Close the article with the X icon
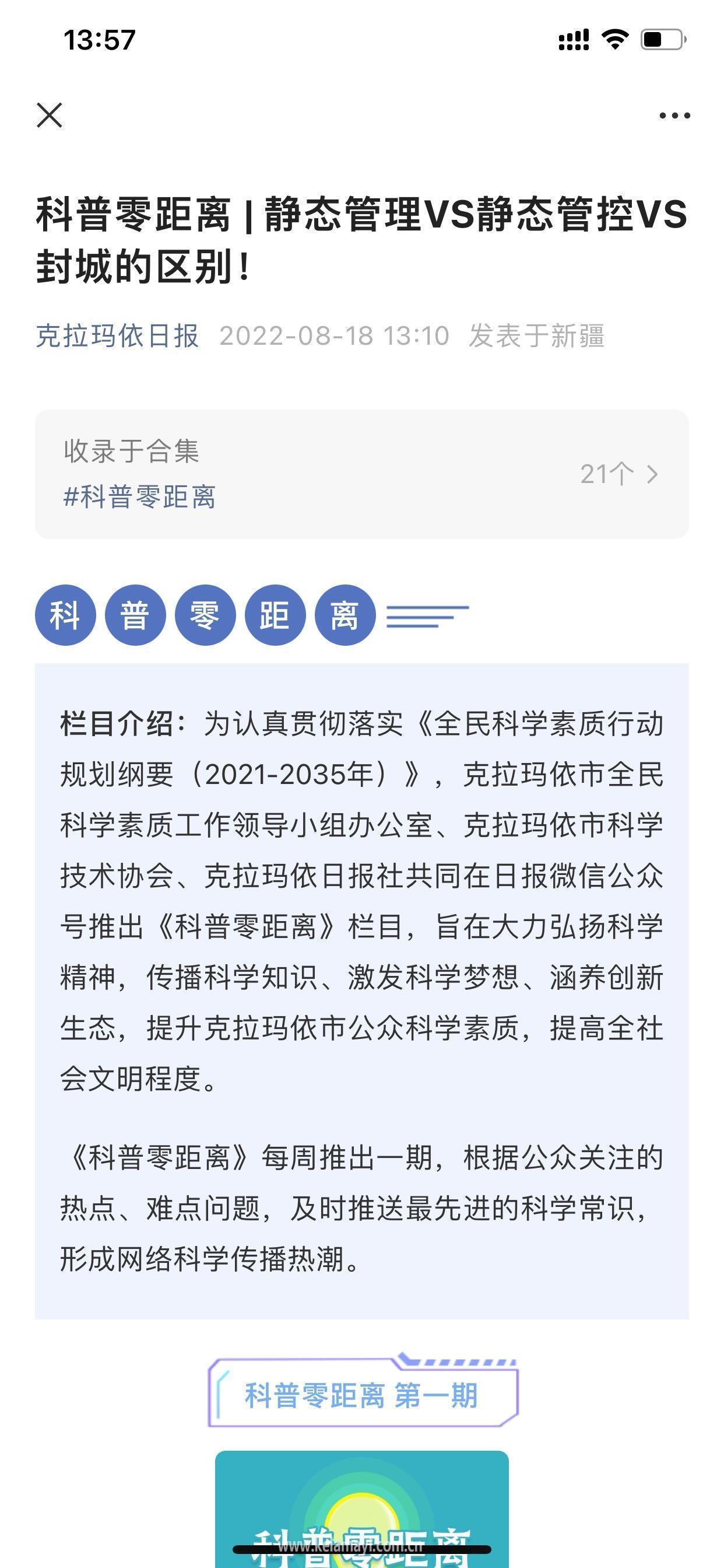The height and width of the screenshot is (1568, 724). pyautogui.click(x=50, y=115)
